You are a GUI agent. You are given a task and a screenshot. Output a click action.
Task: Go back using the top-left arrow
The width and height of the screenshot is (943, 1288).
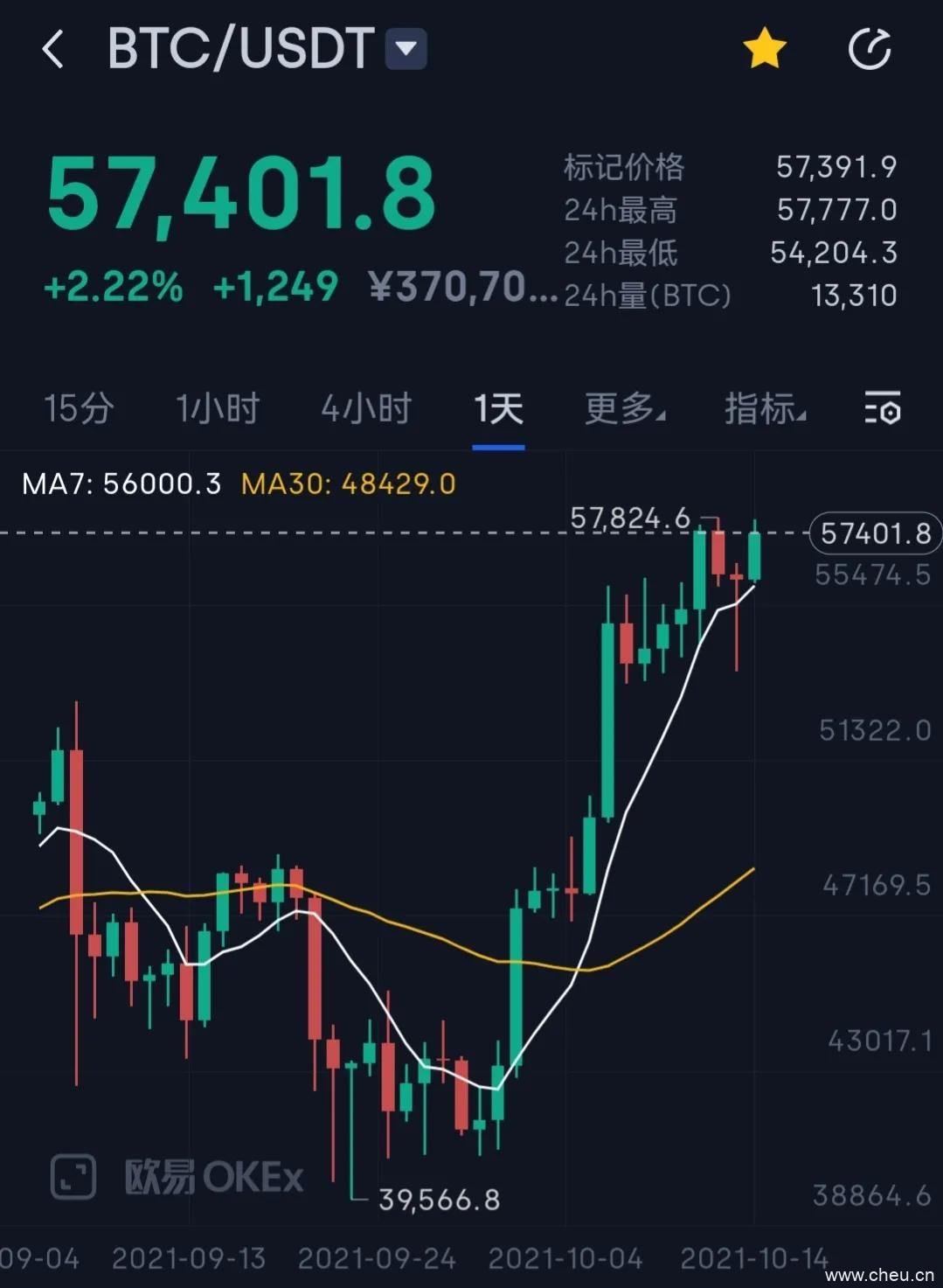coord(52,49)
